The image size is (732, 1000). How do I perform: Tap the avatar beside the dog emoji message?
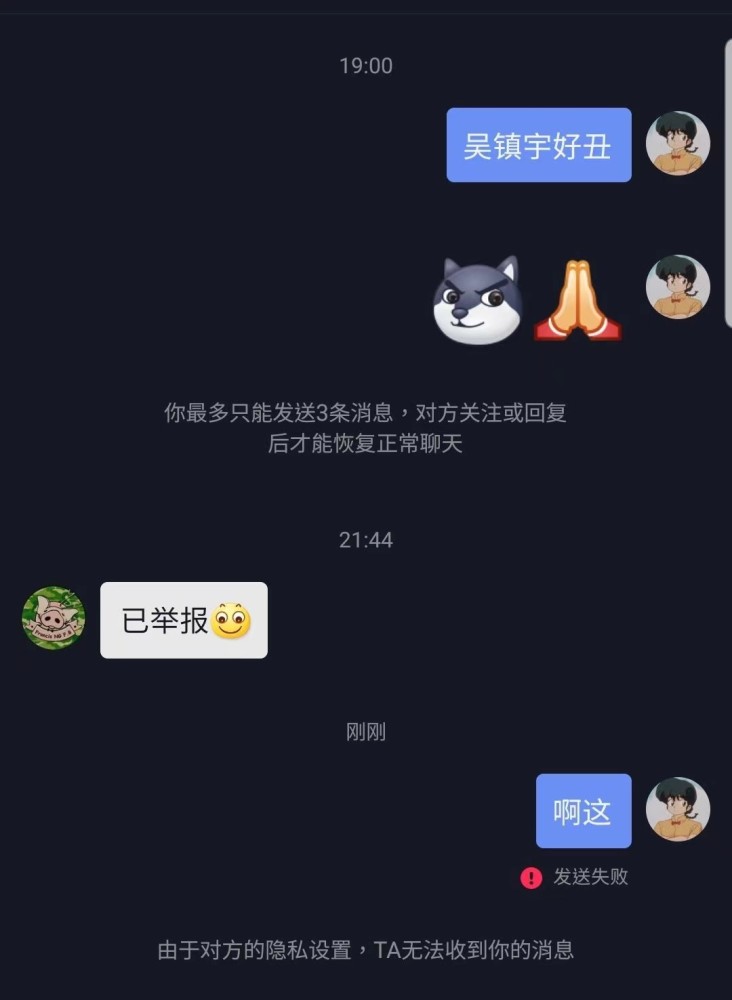[x=678, y=287]
